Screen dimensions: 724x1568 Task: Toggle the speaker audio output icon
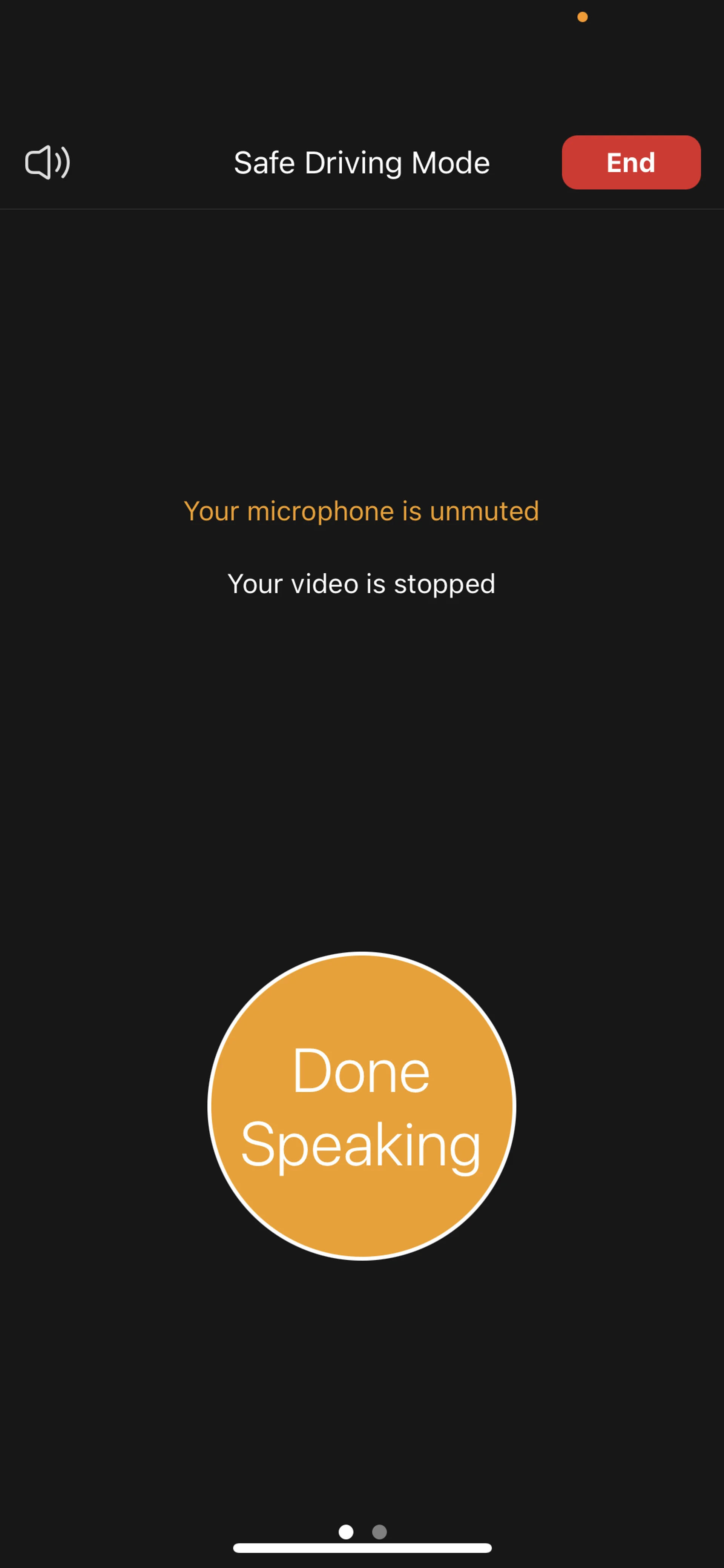(x=48, y=163)
